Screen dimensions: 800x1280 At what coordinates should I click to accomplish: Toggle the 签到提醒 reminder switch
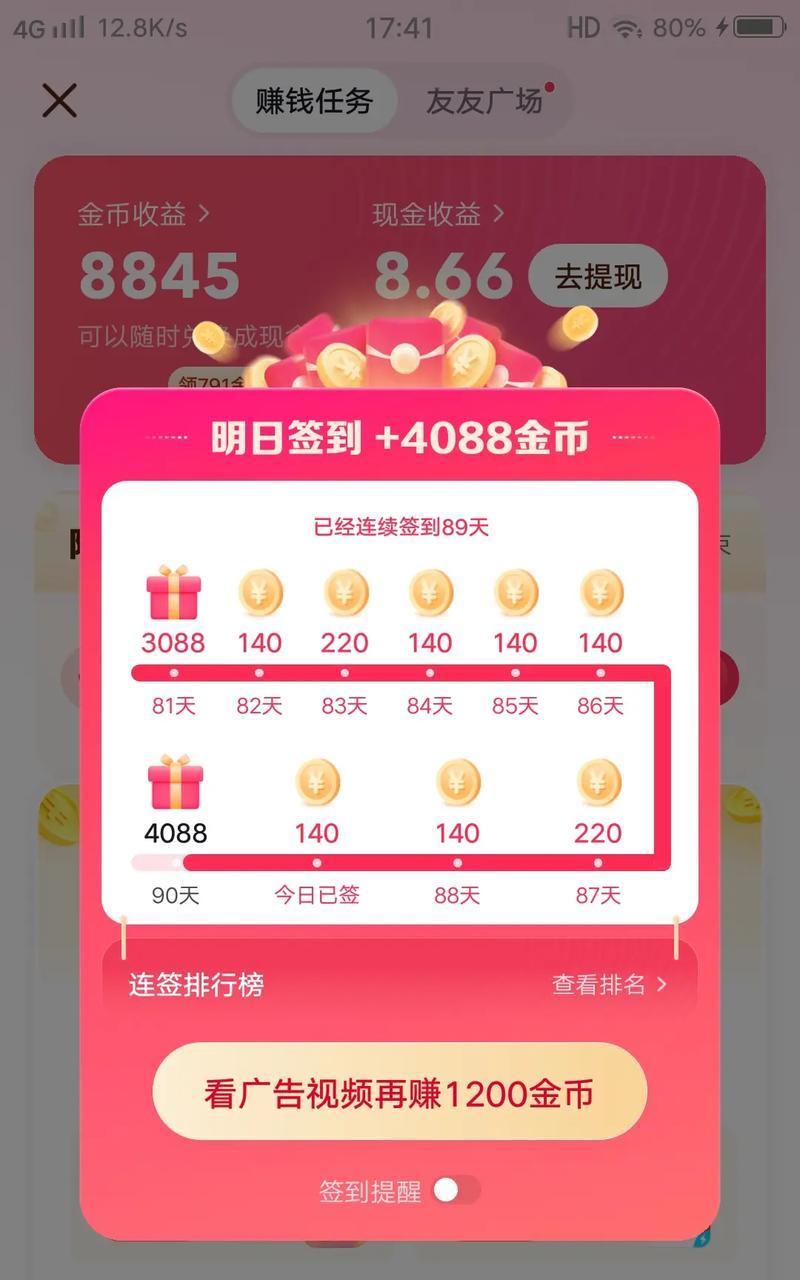[x=456, y=1190]
